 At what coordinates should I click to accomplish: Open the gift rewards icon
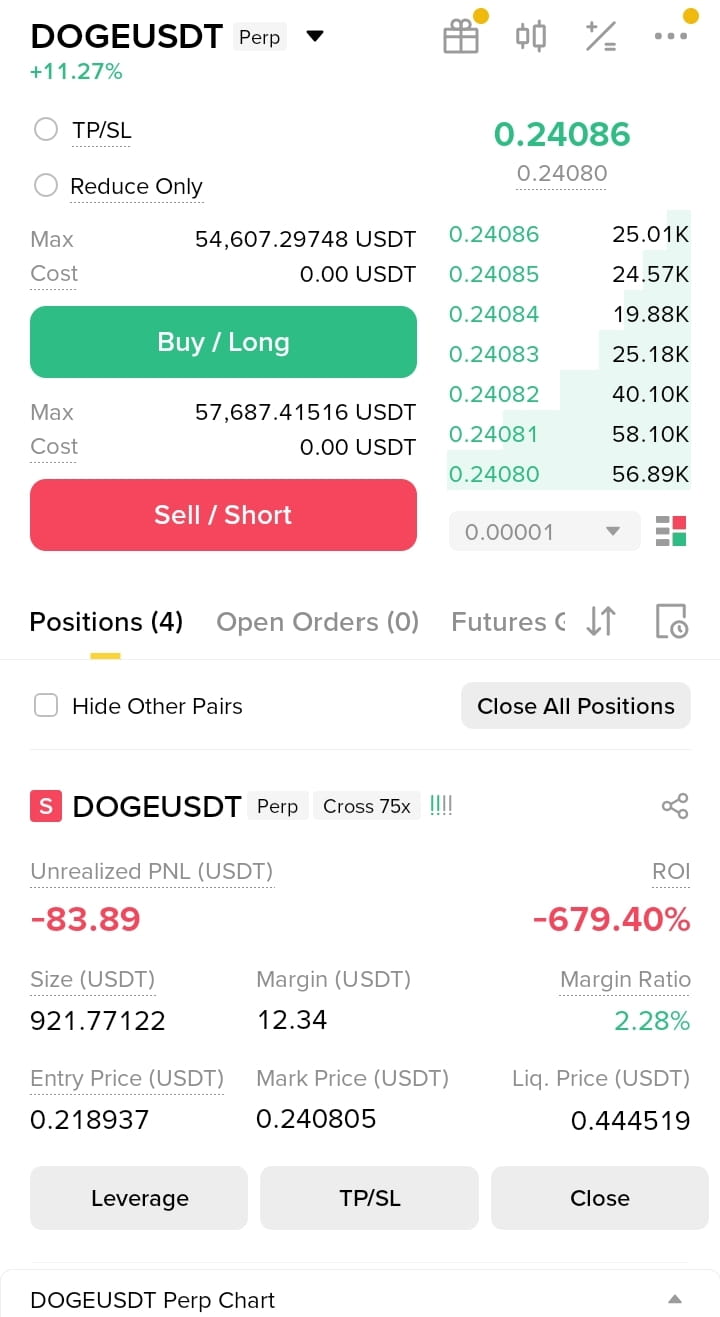coord(461,37)
